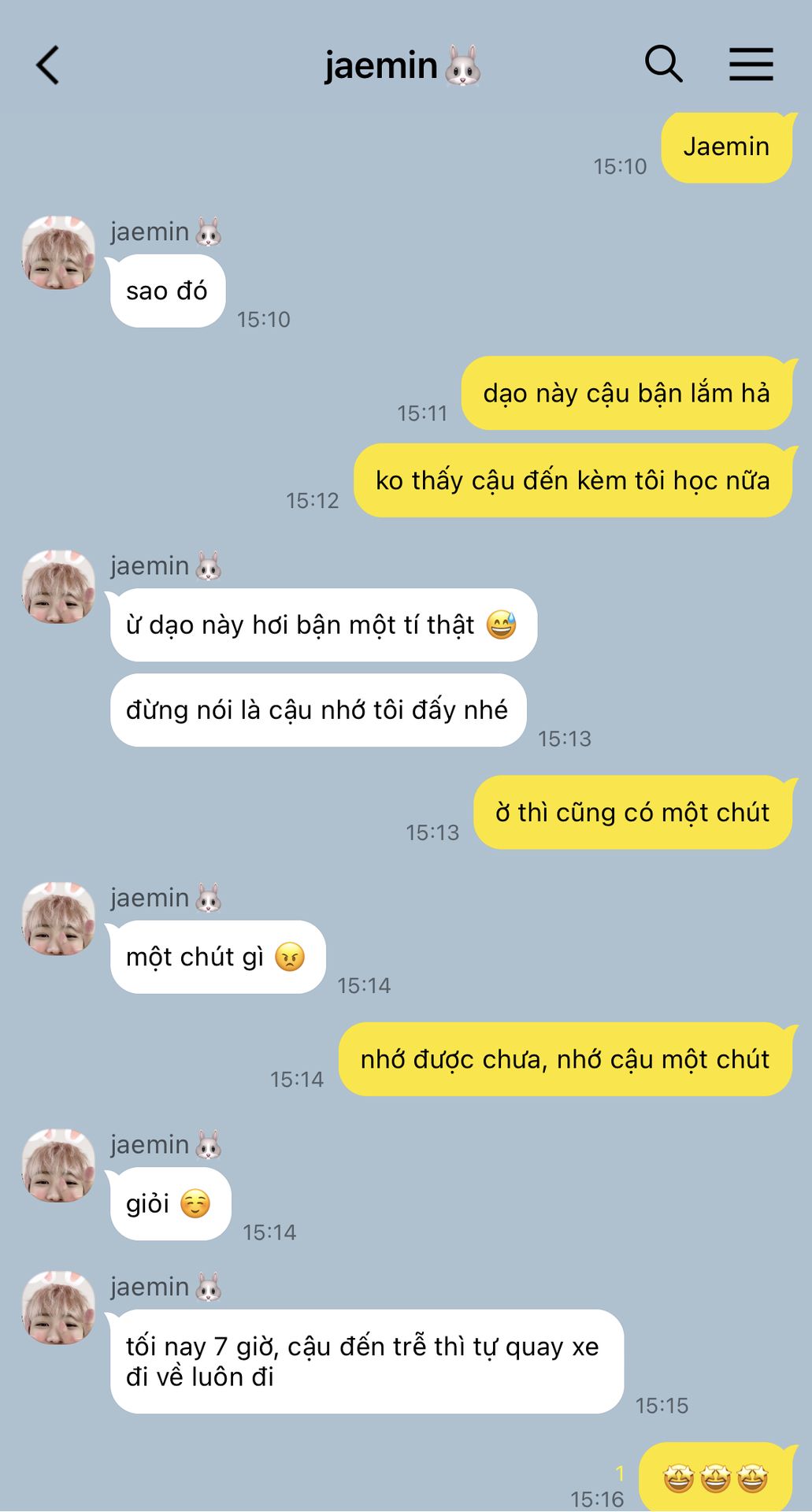View jaemin's profile picture beside "giỏi" message

tap(57, 1166)
